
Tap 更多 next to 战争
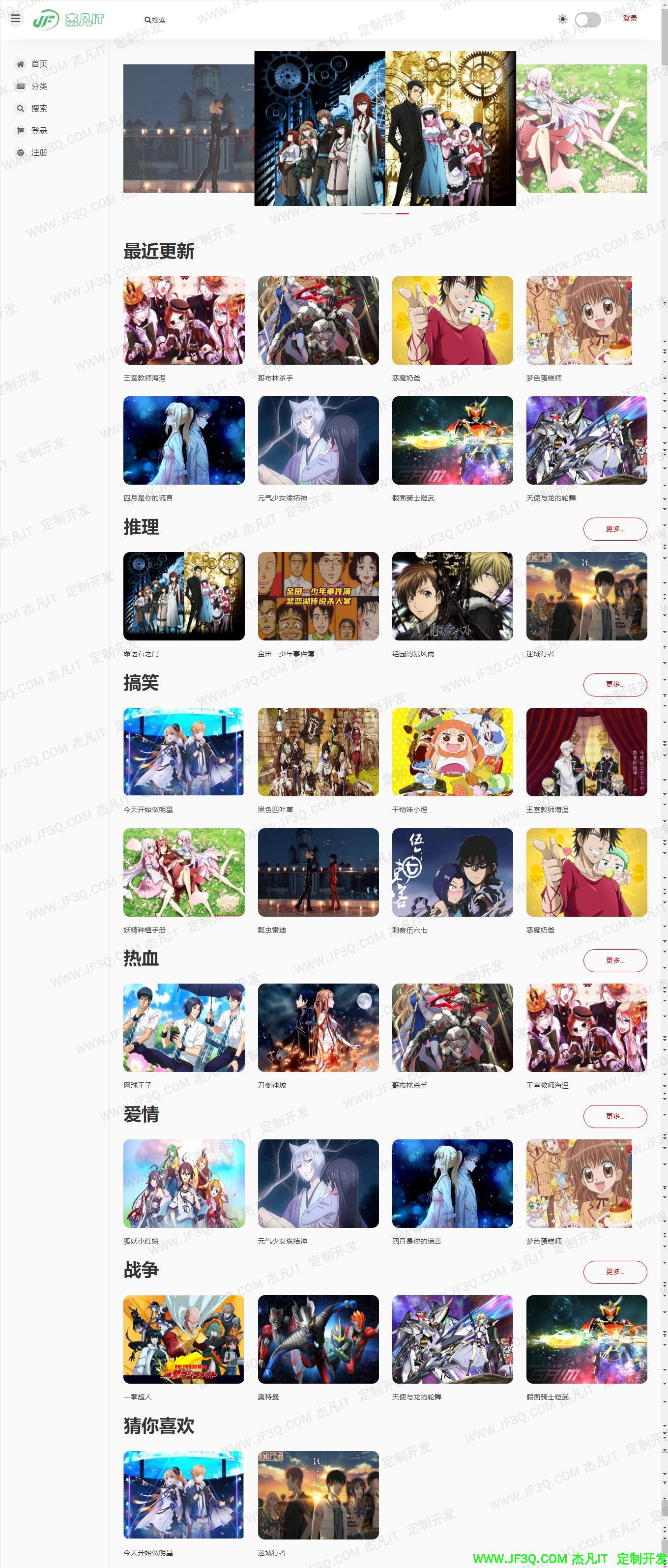coord(614,1272)
